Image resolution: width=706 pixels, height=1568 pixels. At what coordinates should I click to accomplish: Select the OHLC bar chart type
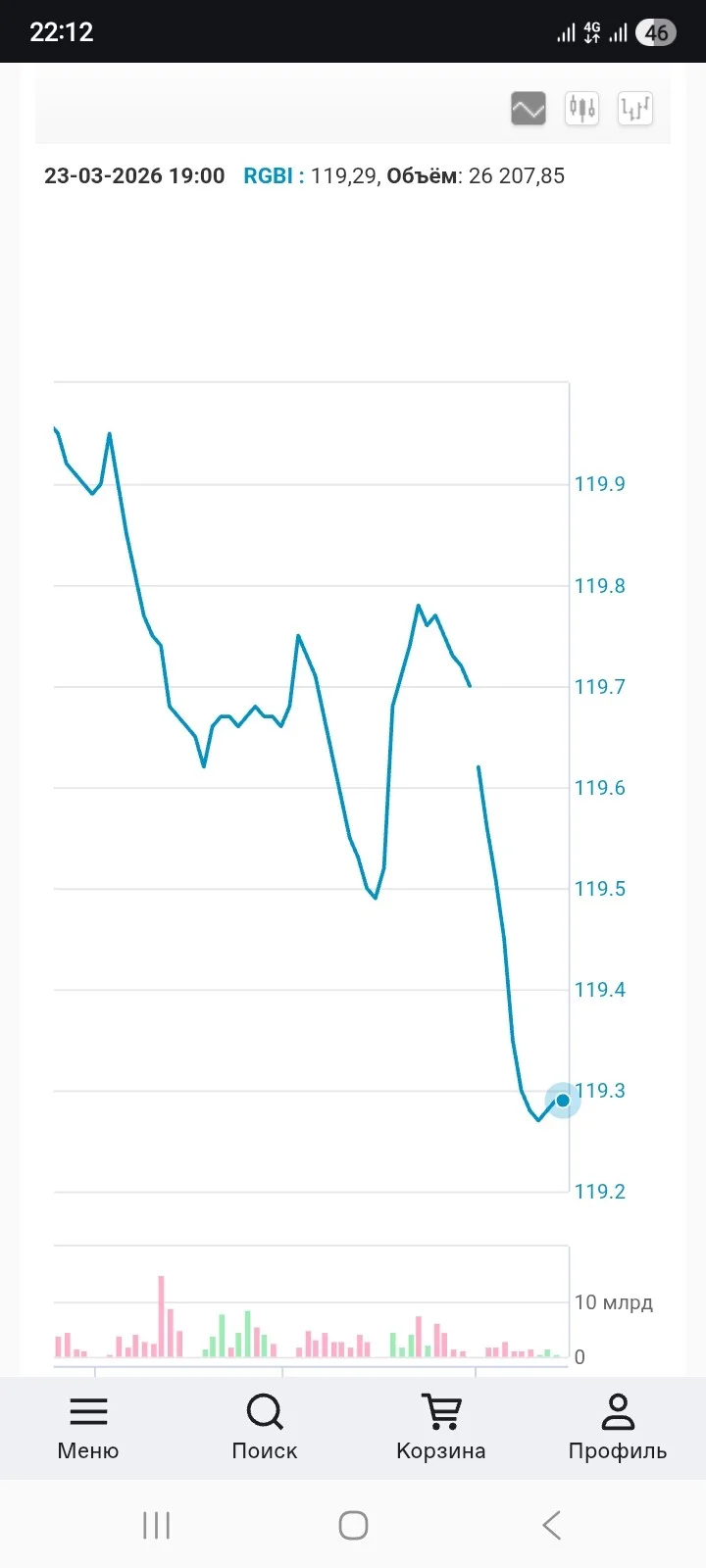pyautogui.click(x=635, y=109)
